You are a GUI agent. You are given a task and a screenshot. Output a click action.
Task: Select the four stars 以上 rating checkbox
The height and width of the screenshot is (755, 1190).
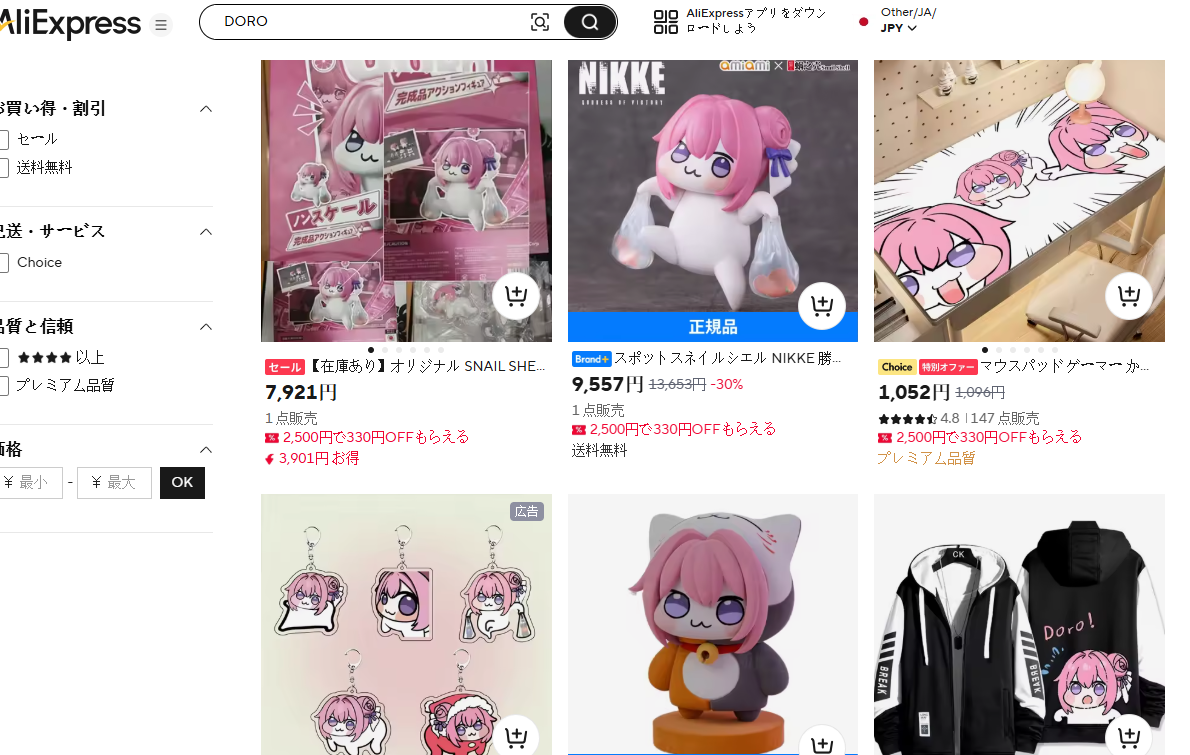4,357
